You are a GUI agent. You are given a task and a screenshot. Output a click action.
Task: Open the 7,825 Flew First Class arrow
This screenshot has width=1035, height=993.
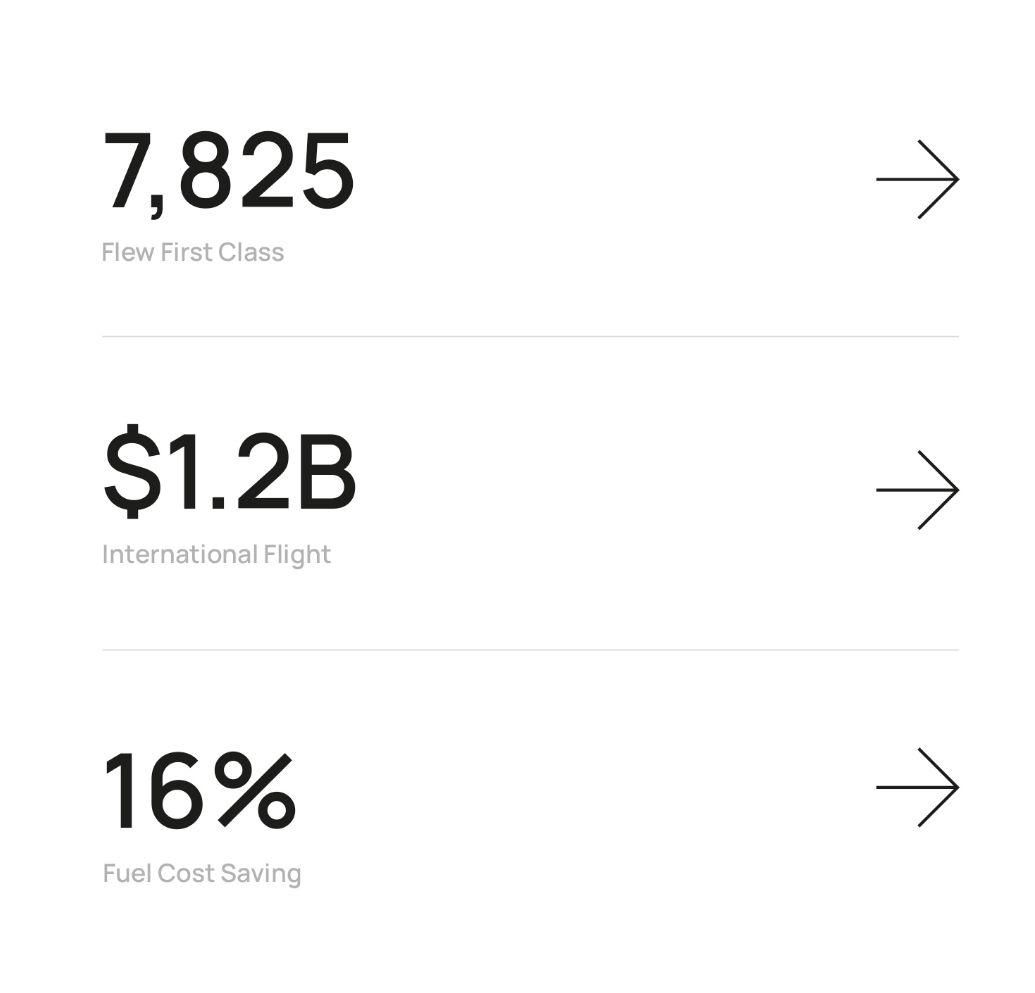tap(917, 179)
